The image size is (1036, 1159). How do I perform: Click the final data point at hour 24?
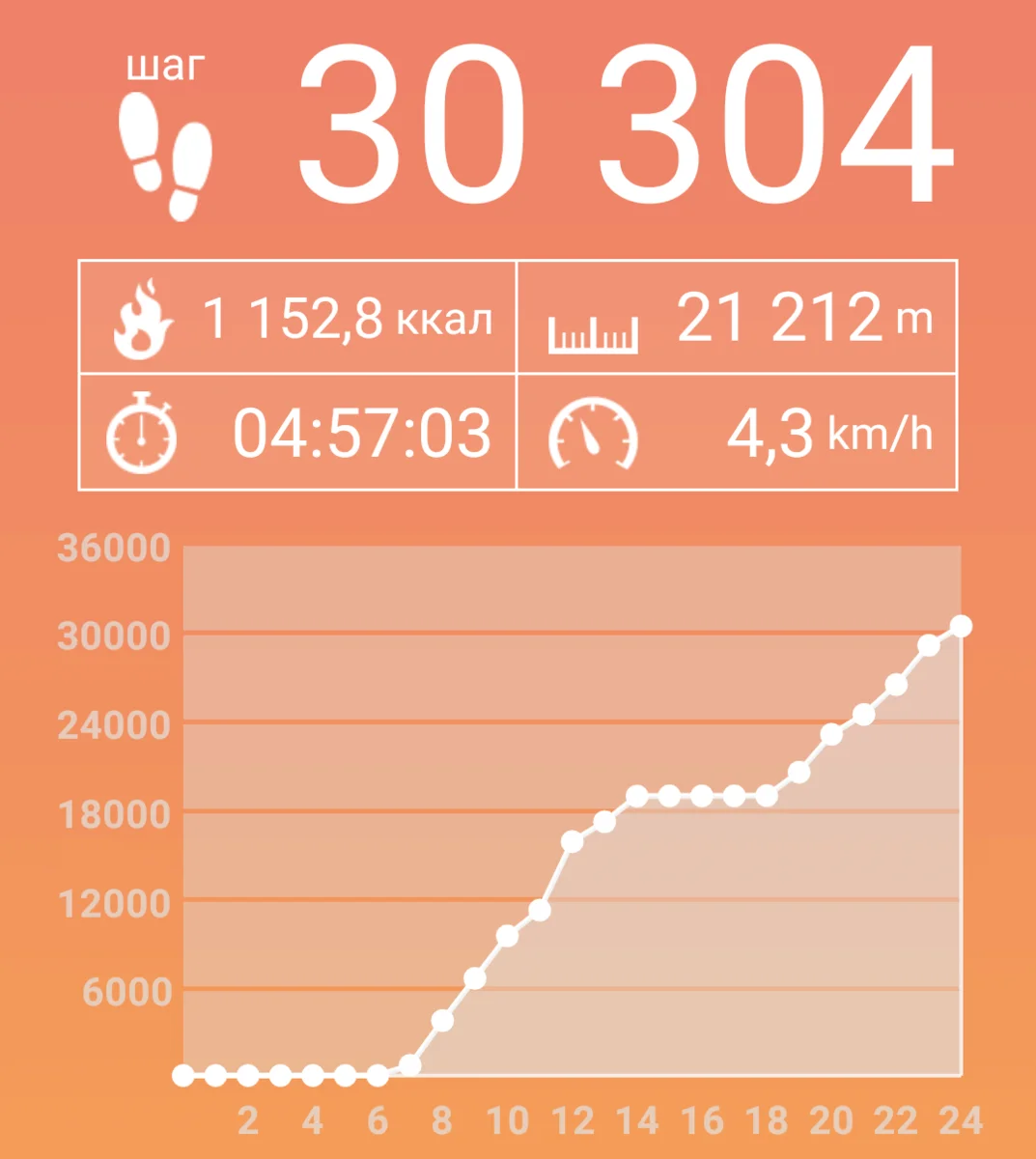tap(962, 626)
